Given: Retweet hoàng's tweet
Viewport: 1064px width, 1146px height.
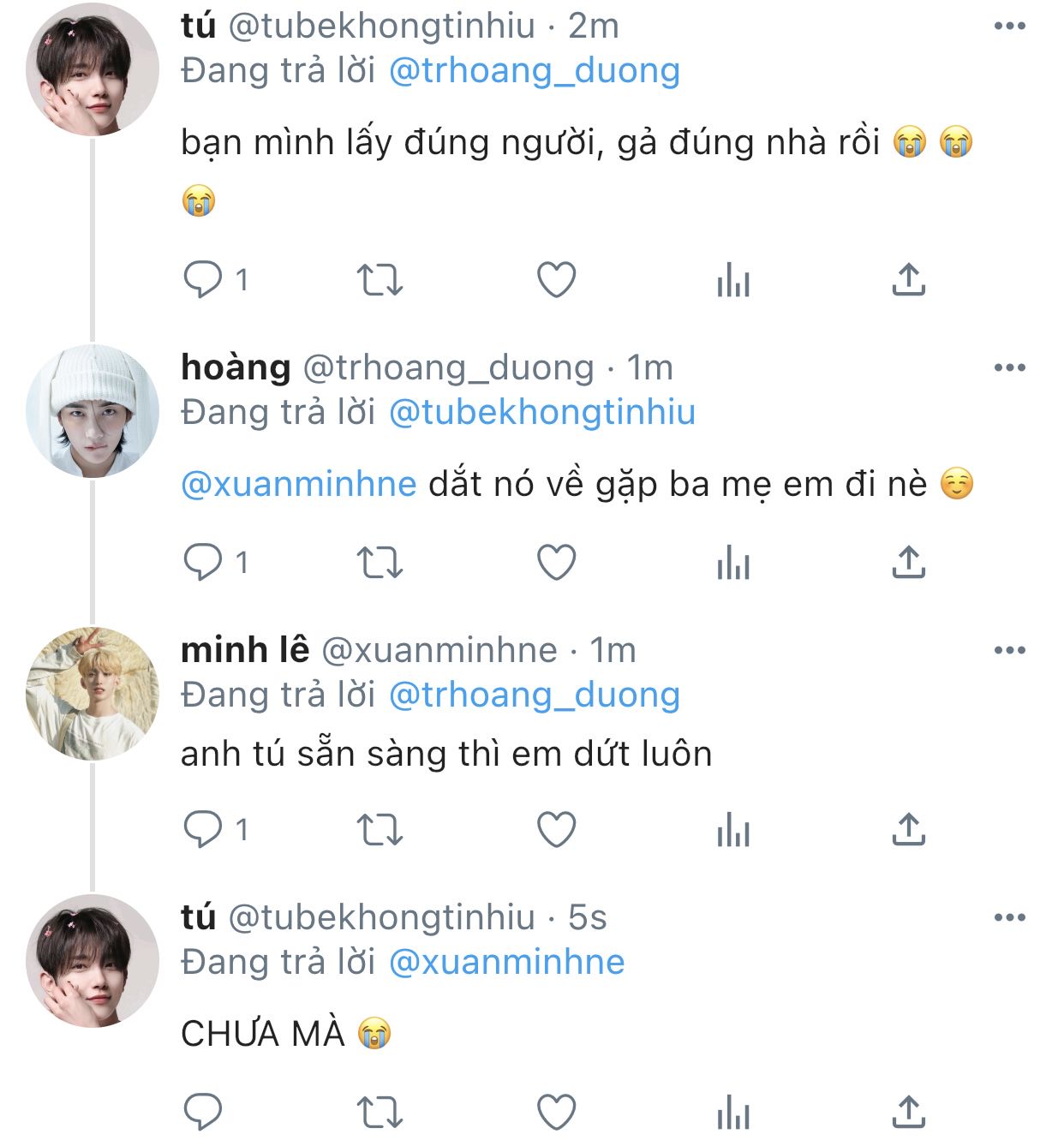Looking at the screenshot, I should (380, 563).
